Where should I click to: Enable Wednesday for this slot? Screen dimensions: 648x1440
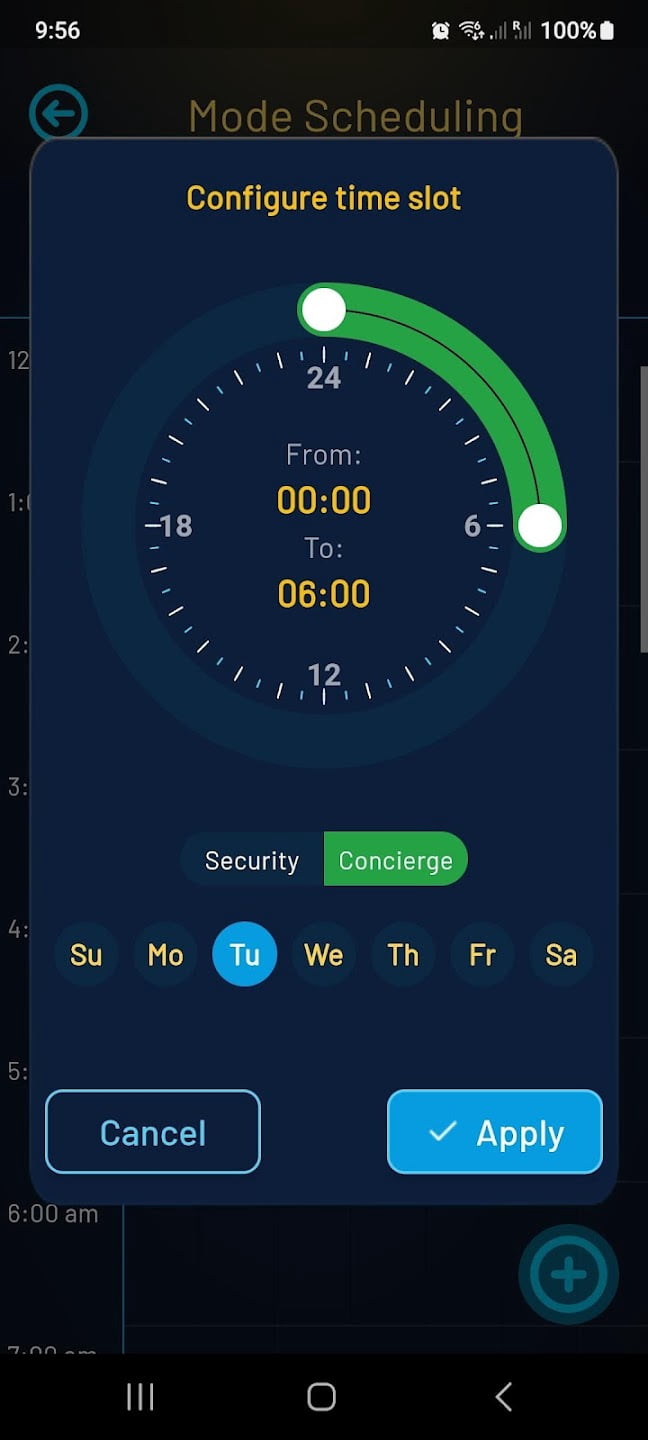324,955
